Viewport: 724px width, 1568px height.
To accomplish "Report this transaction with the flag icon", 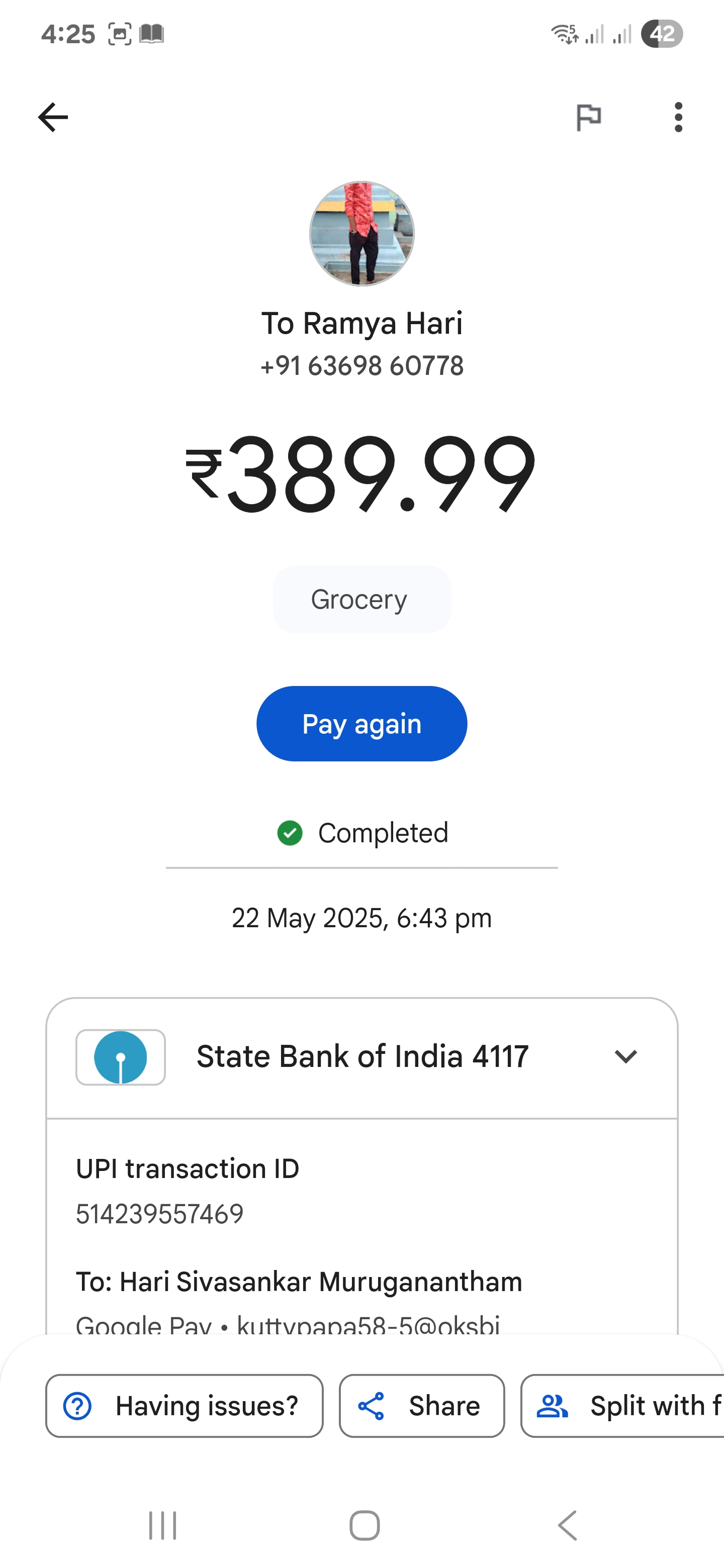I will (x=588, y=117).
